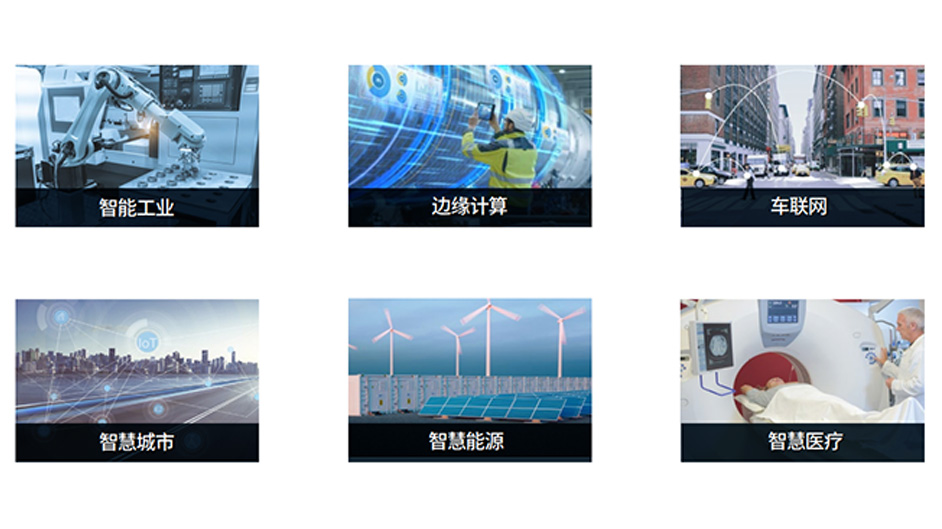Open the 智能工业 tile
The width and height of the screenshot is (942, 529).
click(x=137, y=146)
